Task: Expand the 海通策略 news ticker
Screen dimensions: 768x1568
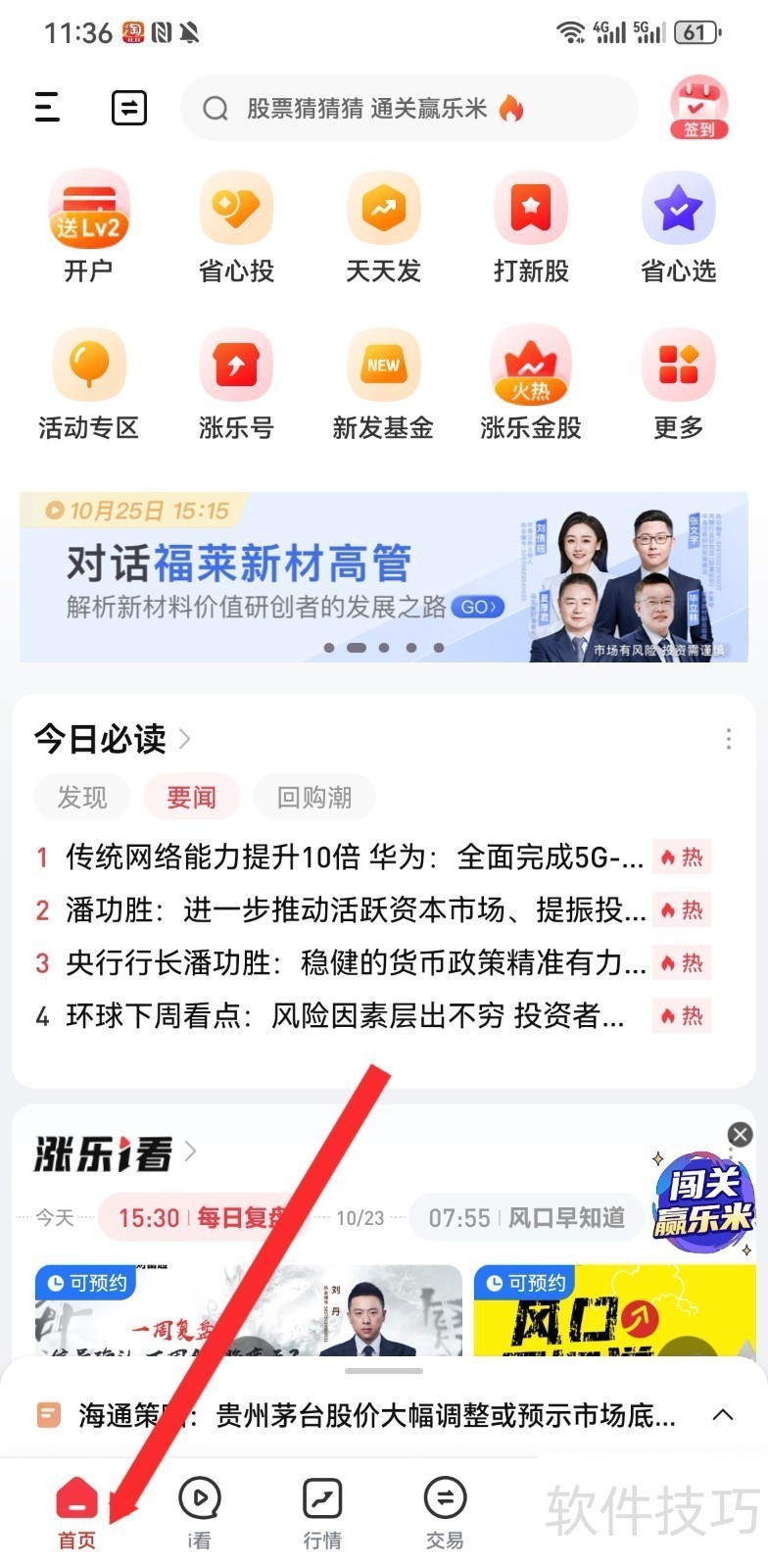Action: [x=723, y=1415]
